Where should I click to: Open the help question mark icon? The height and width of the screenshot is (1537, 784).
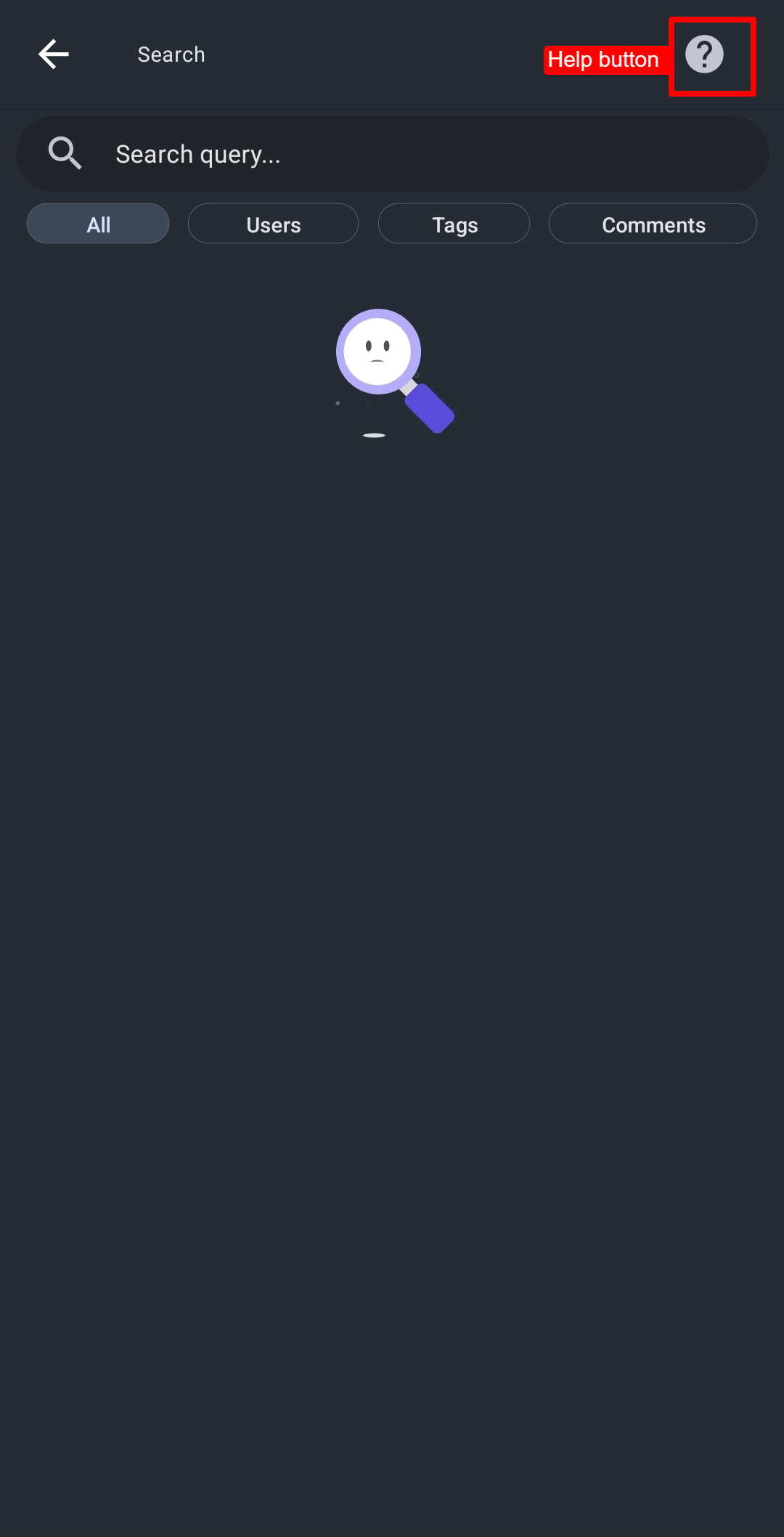(x=704, y=54)
